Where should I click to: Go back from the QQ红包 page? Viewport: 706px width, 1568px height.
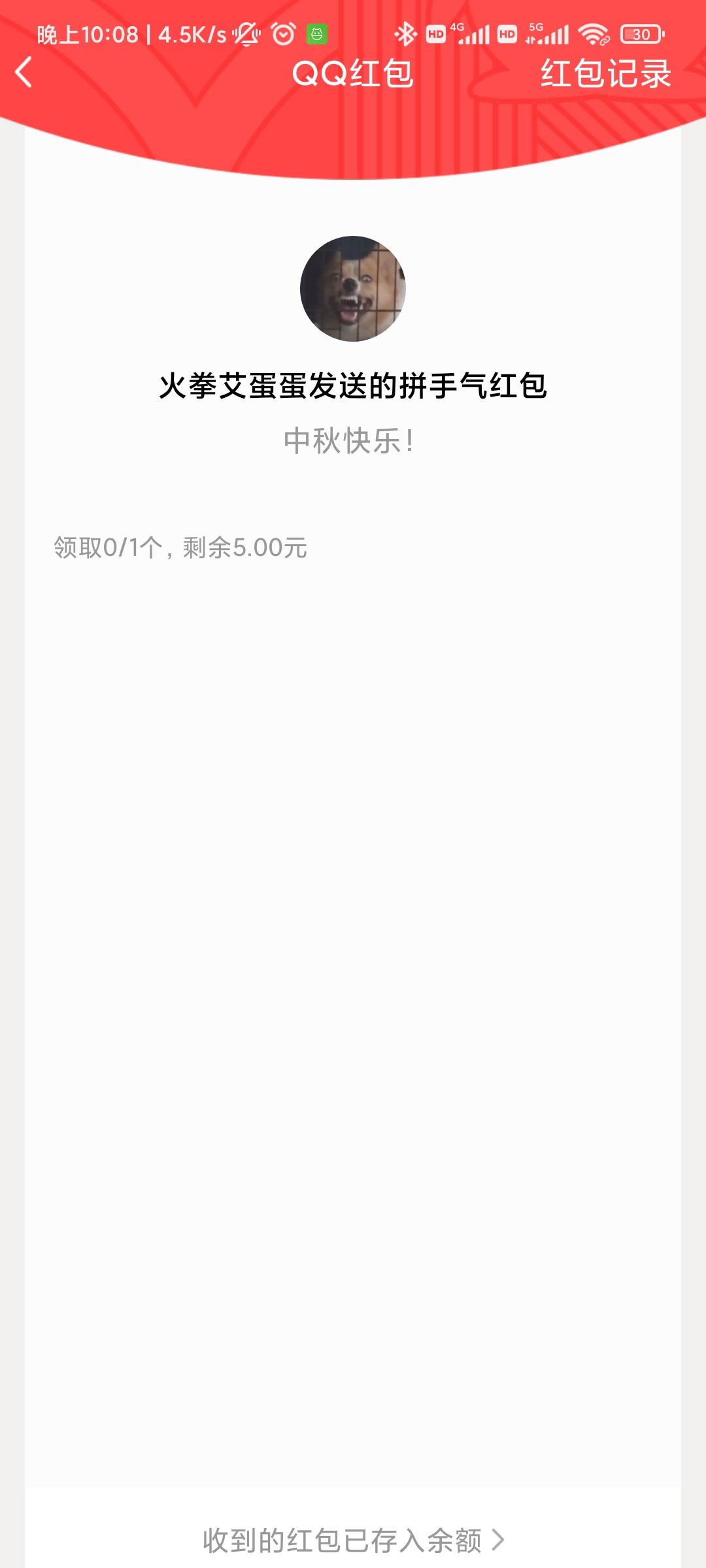tap(24, 72)
